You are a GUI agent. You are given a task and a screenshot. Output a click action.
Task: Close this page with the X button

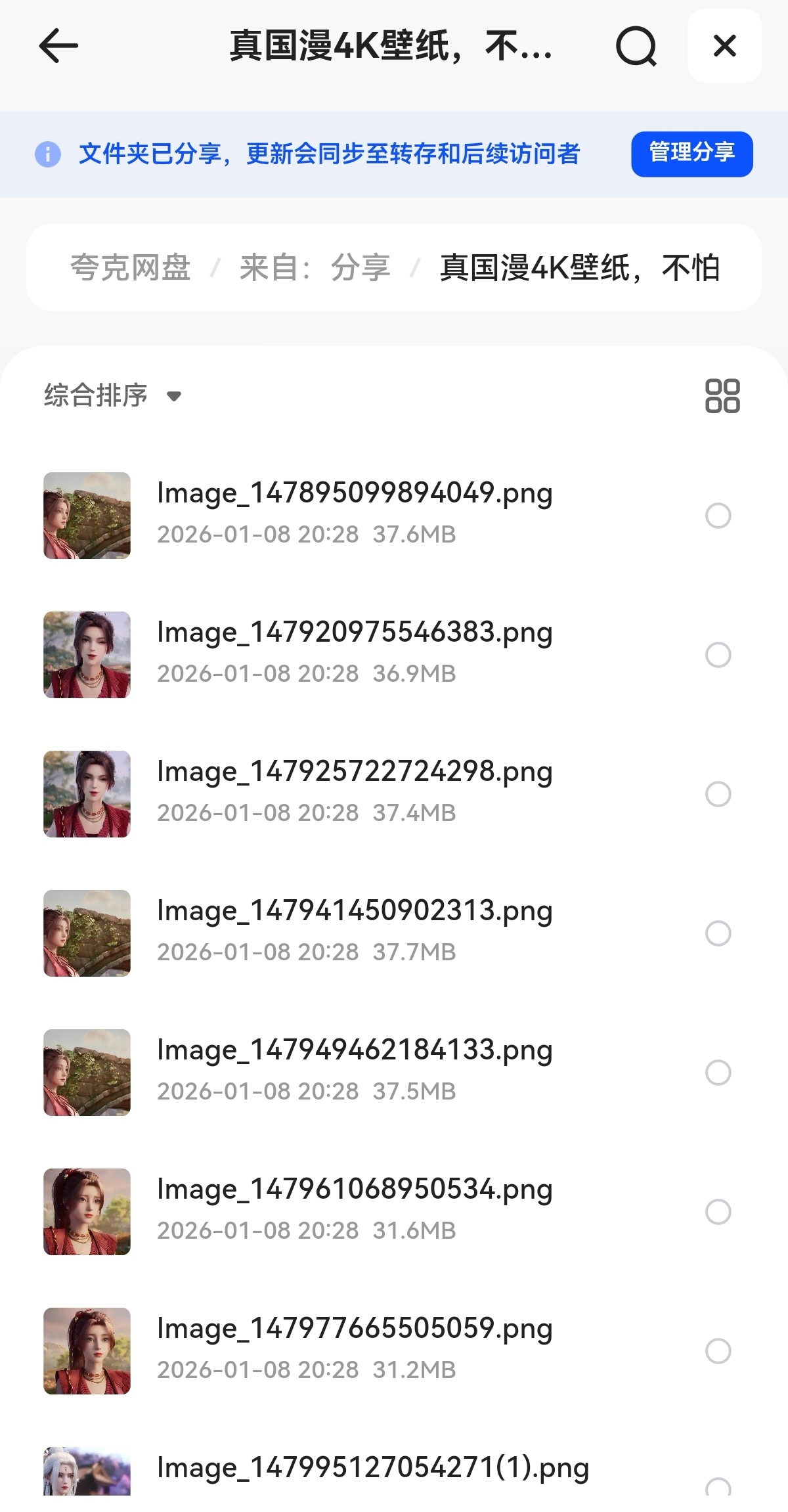coord(724,46)
